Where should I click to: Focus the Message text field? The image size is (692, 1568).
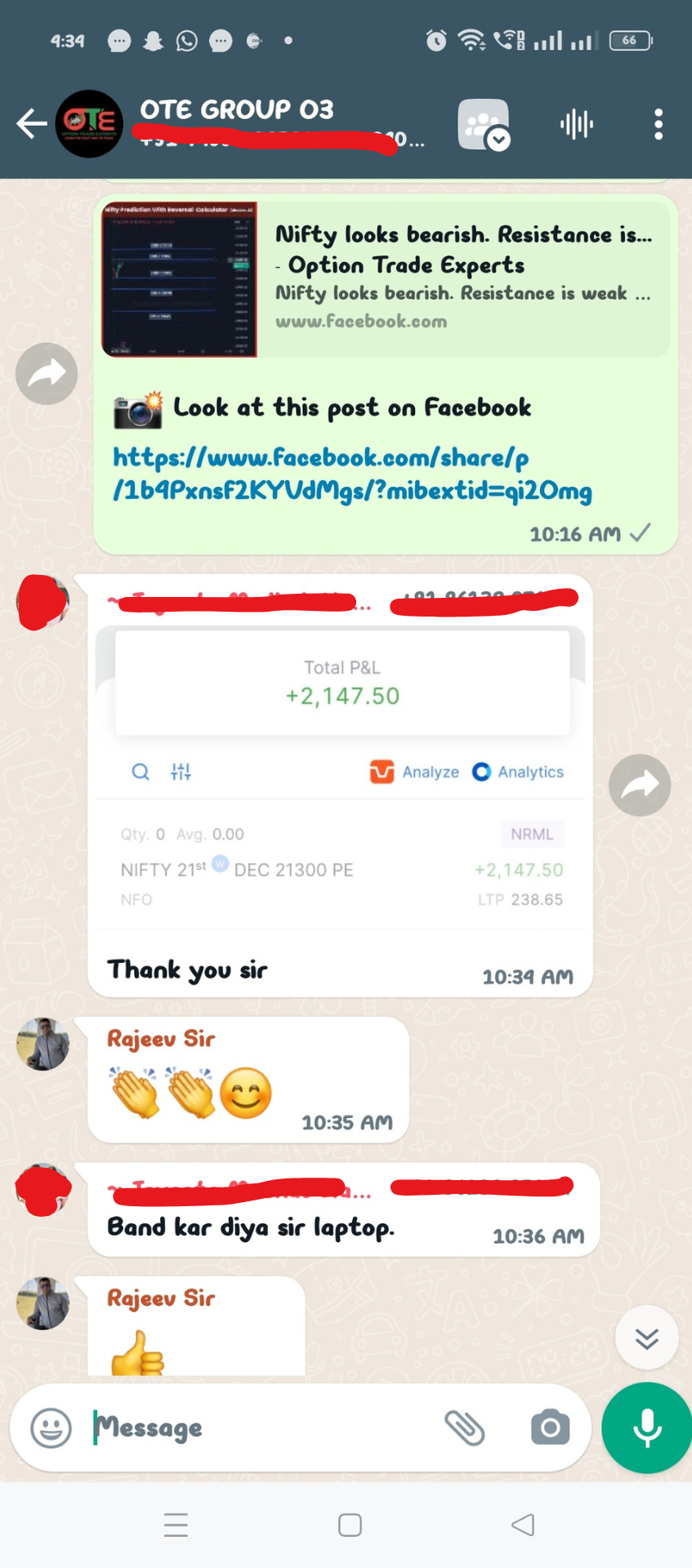point(261,1428)
